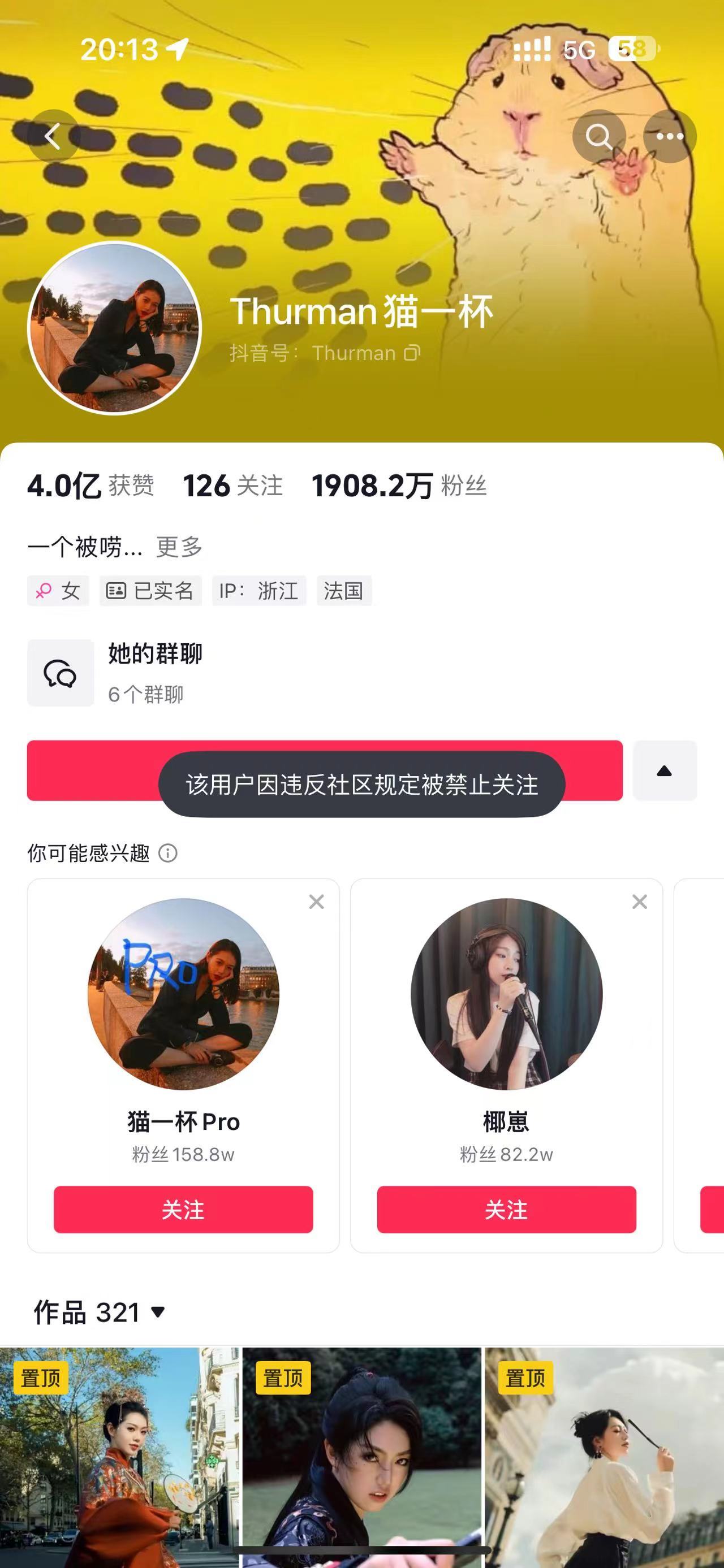Open the three-dot overflow menu
724x1568 pixels.
[x=670, y=136]
